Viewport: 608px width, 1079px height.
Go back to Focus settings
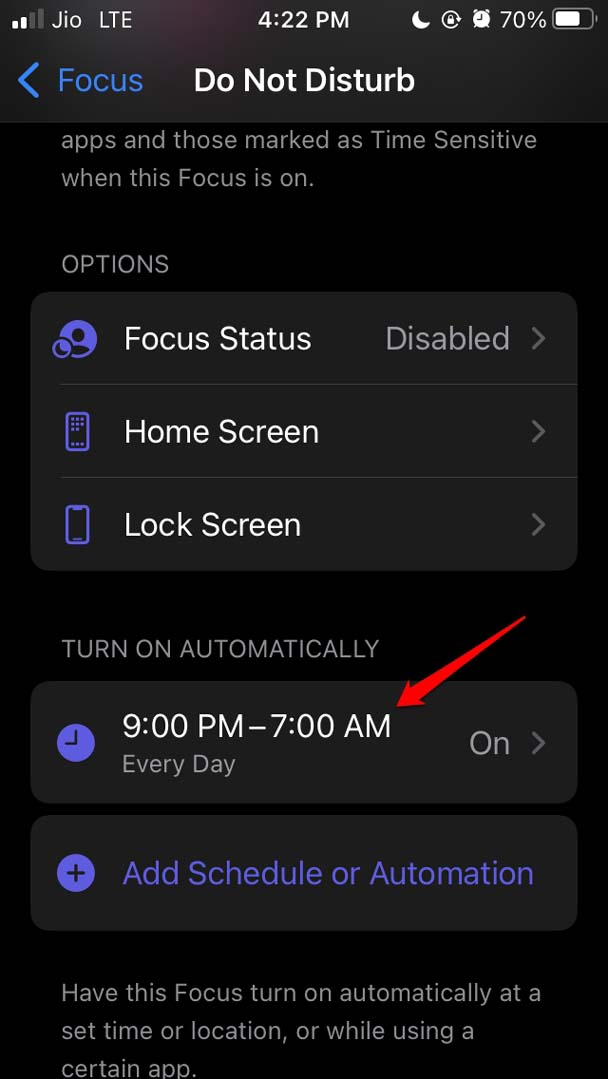[81, 81]
